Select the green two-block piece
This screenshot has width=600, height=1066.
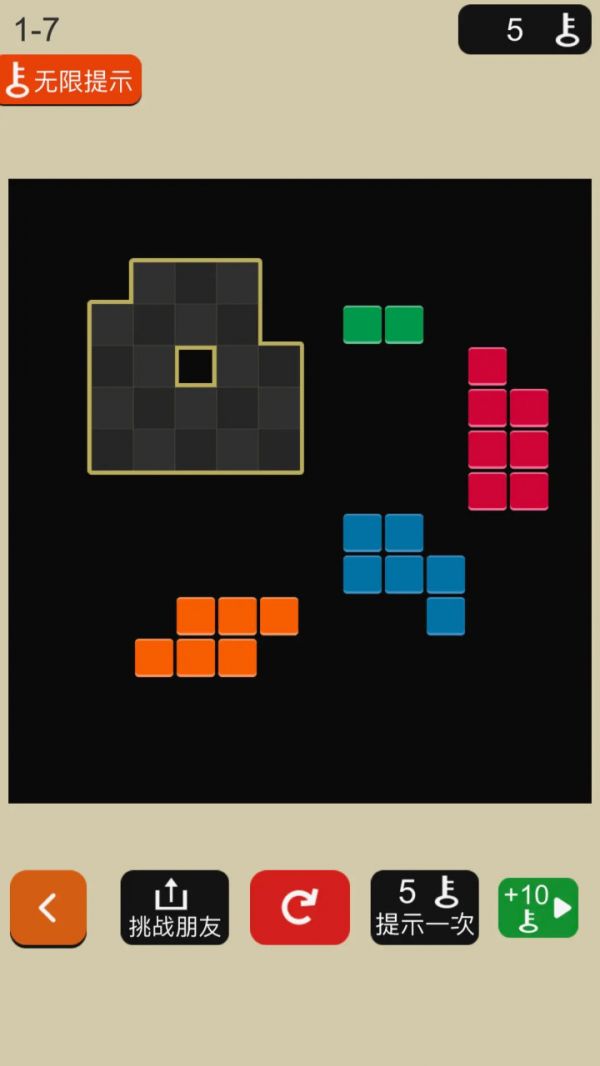tap(383, 325)
